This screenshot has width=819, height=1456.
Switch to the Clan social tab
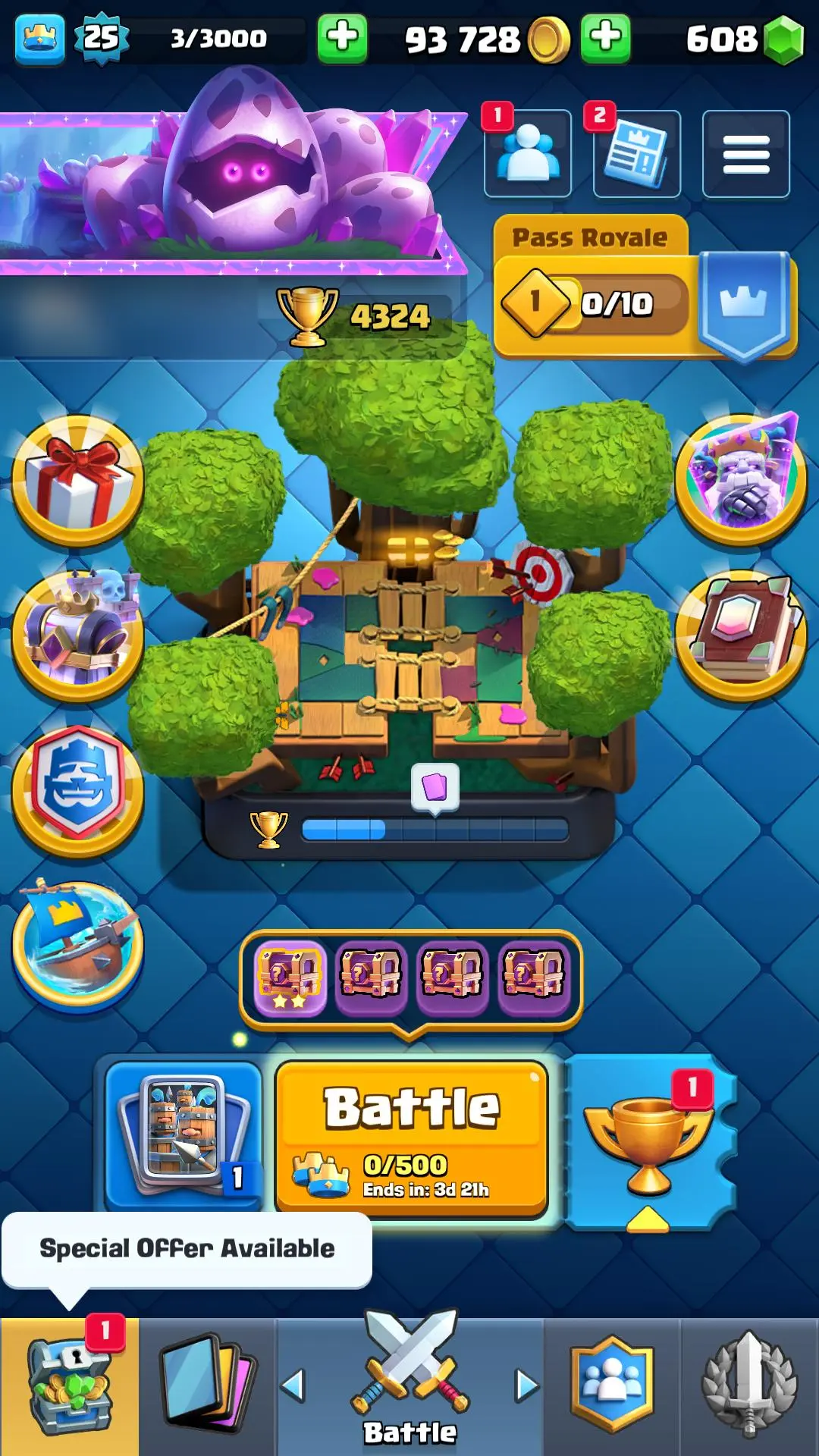pyautogui.click(x=611, y=1386)
